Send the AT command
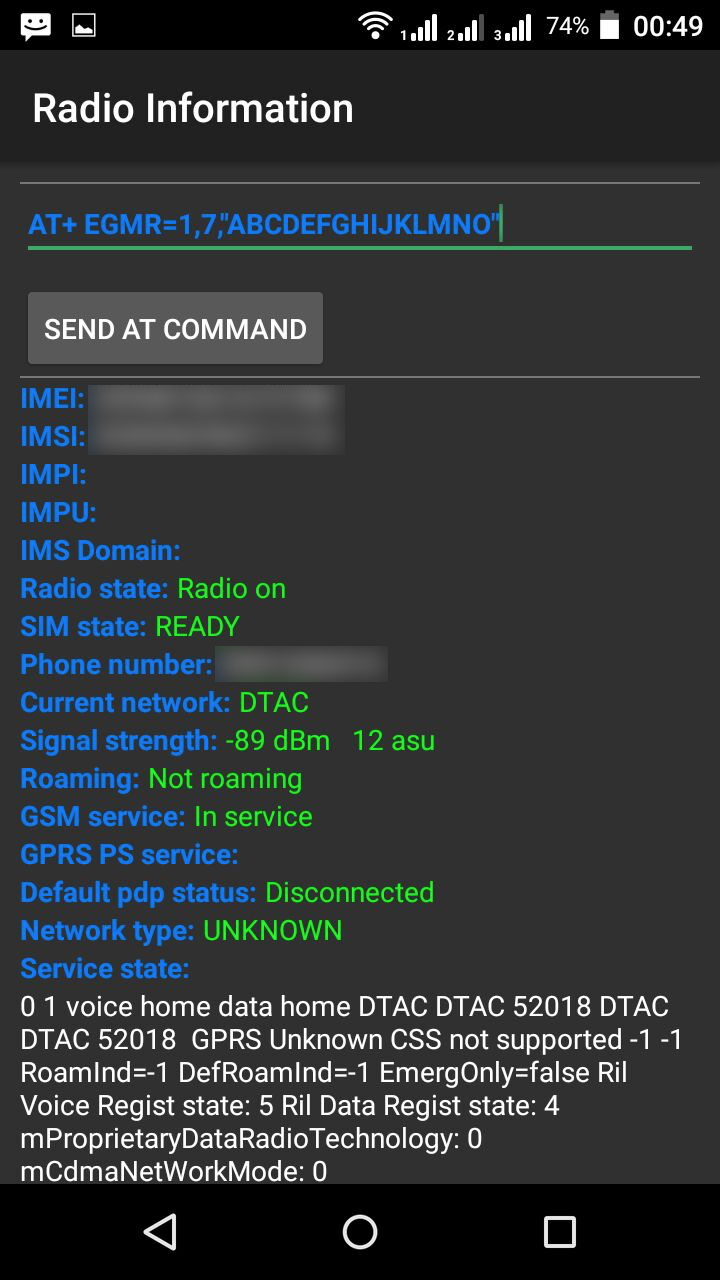720x1280 pixels. click(175, 329)
